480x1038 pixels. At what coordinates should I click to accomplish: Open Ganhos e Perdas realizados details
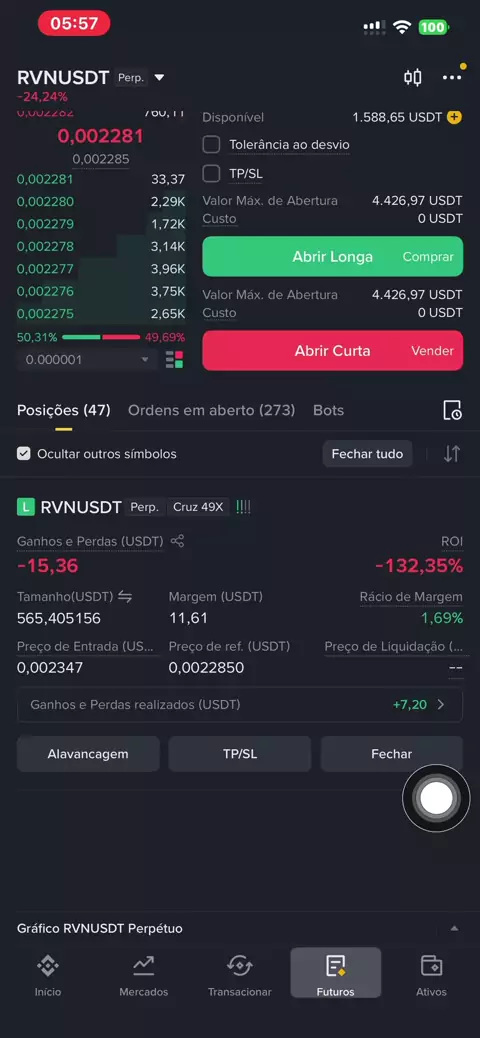(x=240, y=704)
